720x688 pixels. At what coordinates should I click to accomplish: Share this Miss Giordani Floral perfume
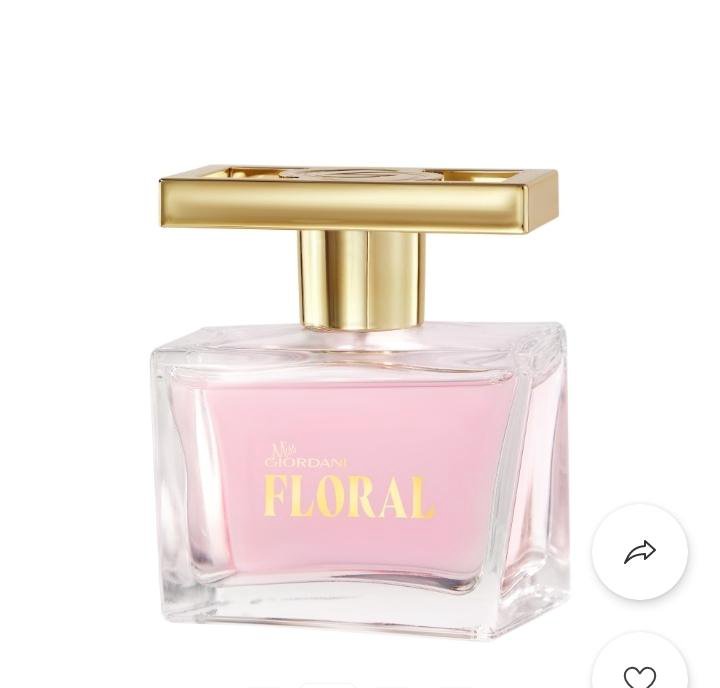640,552
